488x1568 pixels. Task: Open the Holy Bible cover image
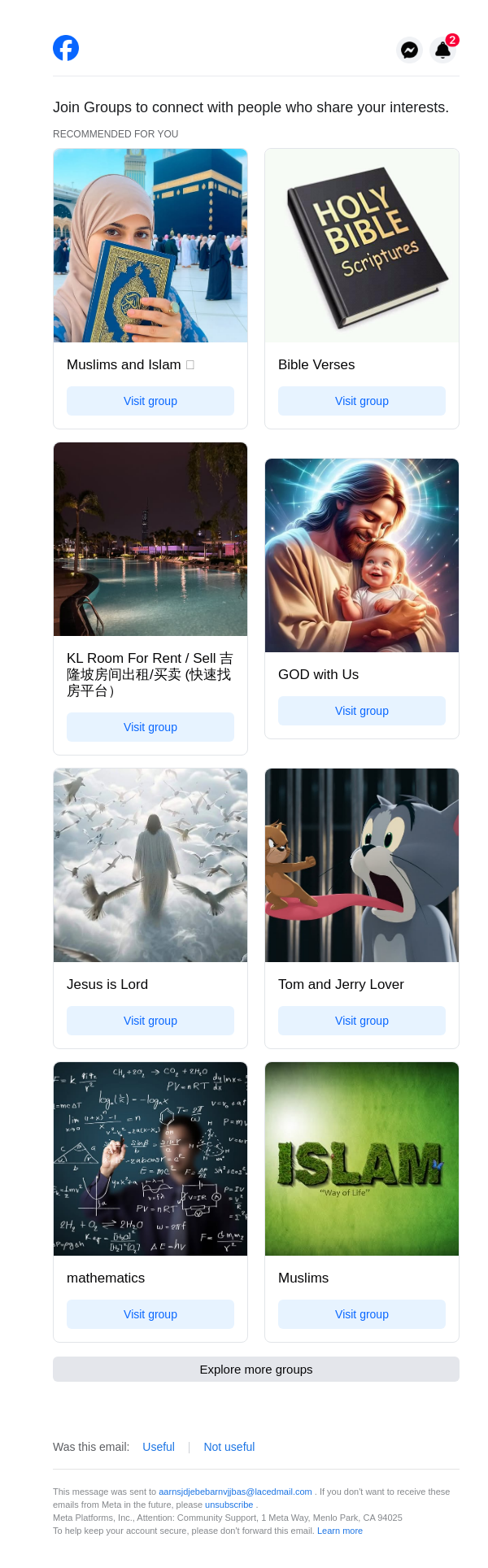pos(362,246)
